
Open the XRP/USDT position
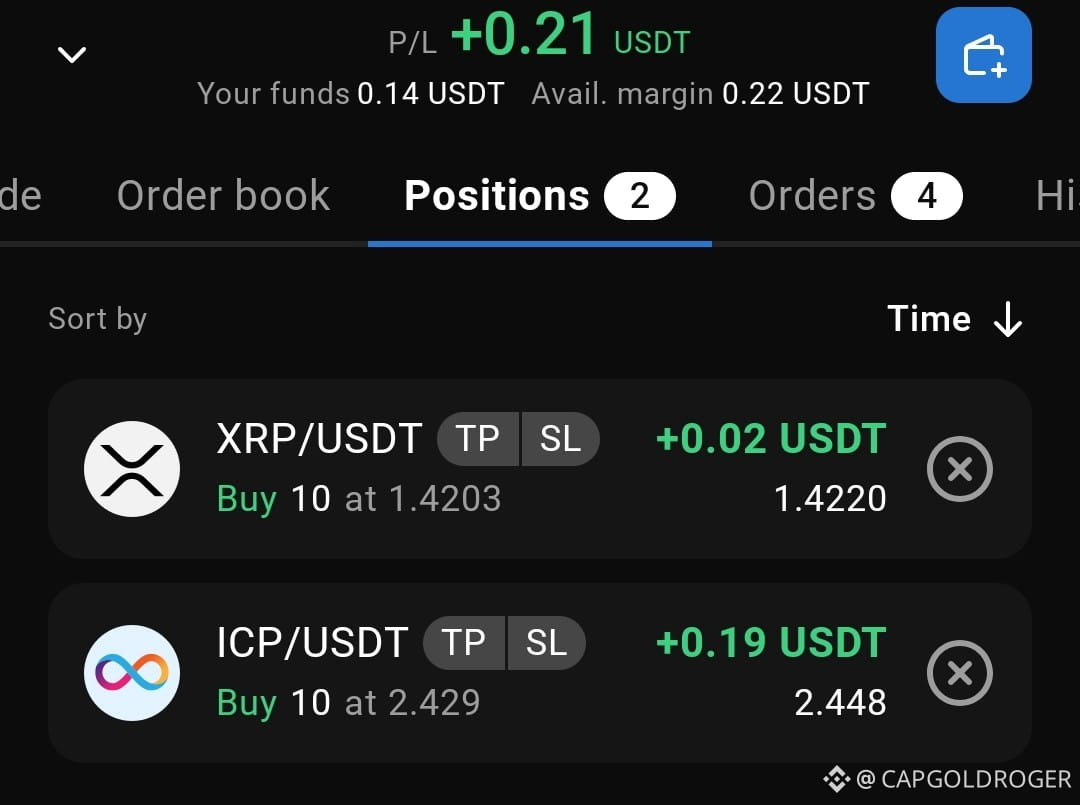click(x=540, y=469)
